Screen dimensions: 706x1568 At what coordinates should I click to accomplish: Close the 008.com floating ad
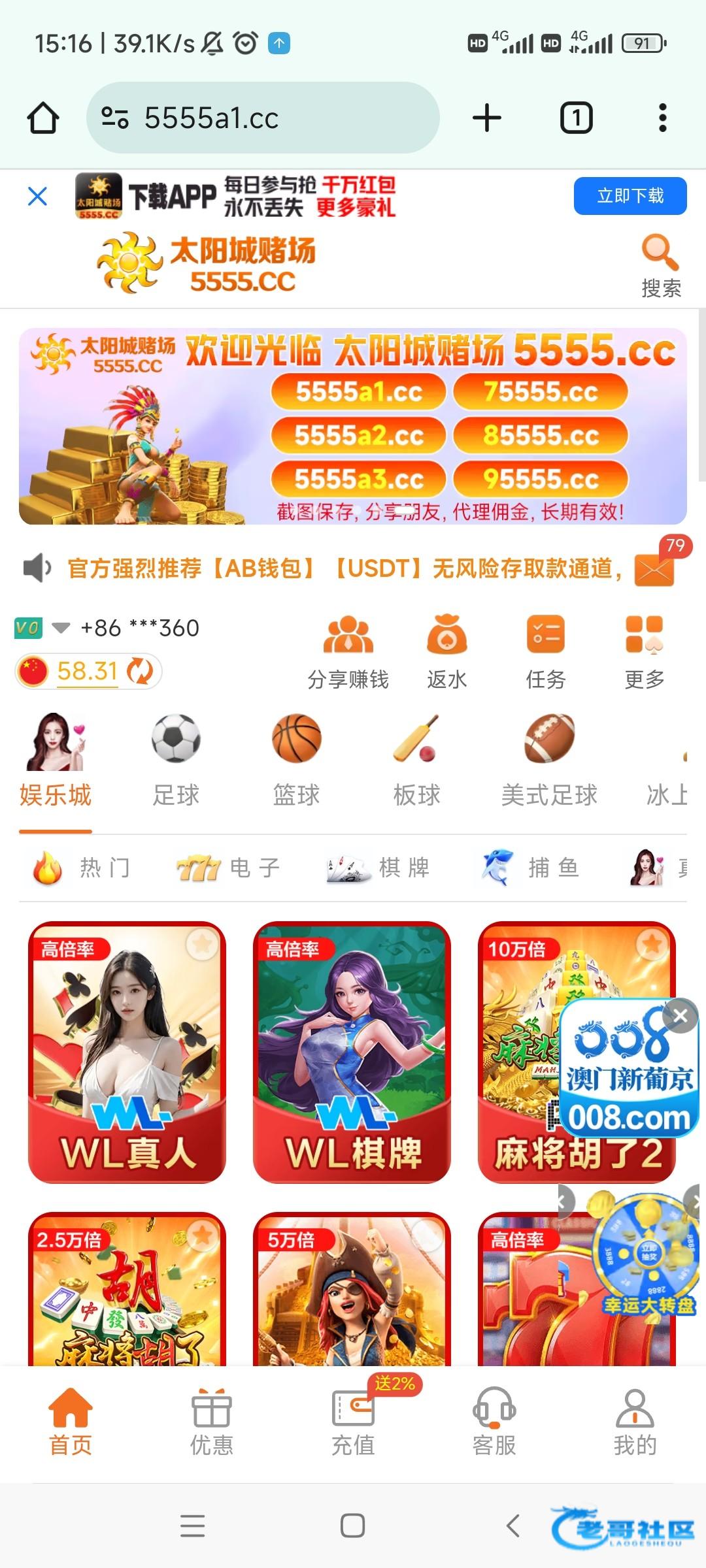[x=681, y=1016]
